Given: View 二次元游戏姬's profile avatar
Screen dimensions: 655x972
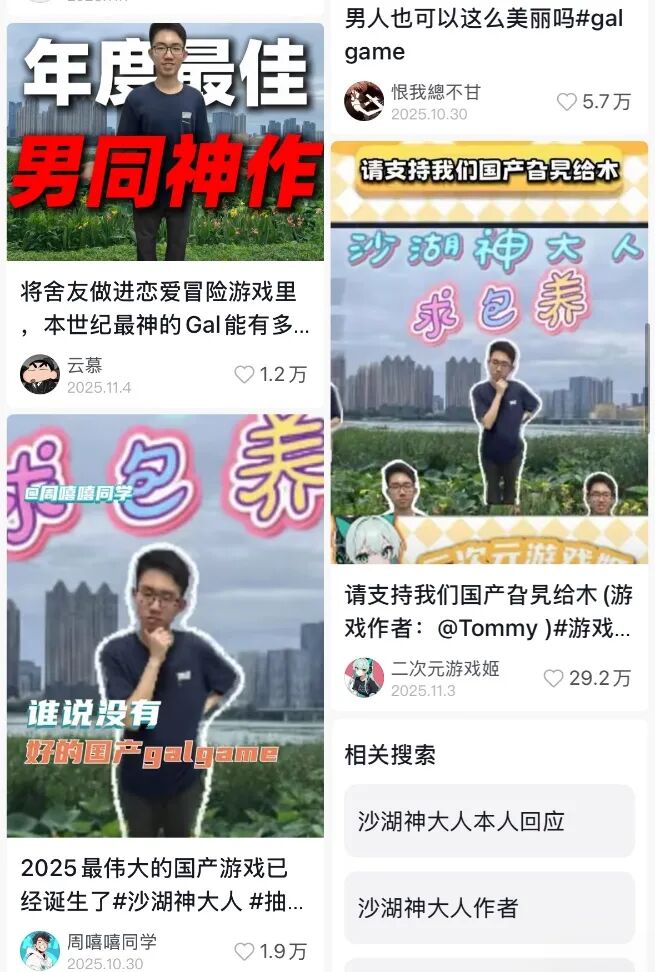Looking at the screenshot, I should click(364, 677).
